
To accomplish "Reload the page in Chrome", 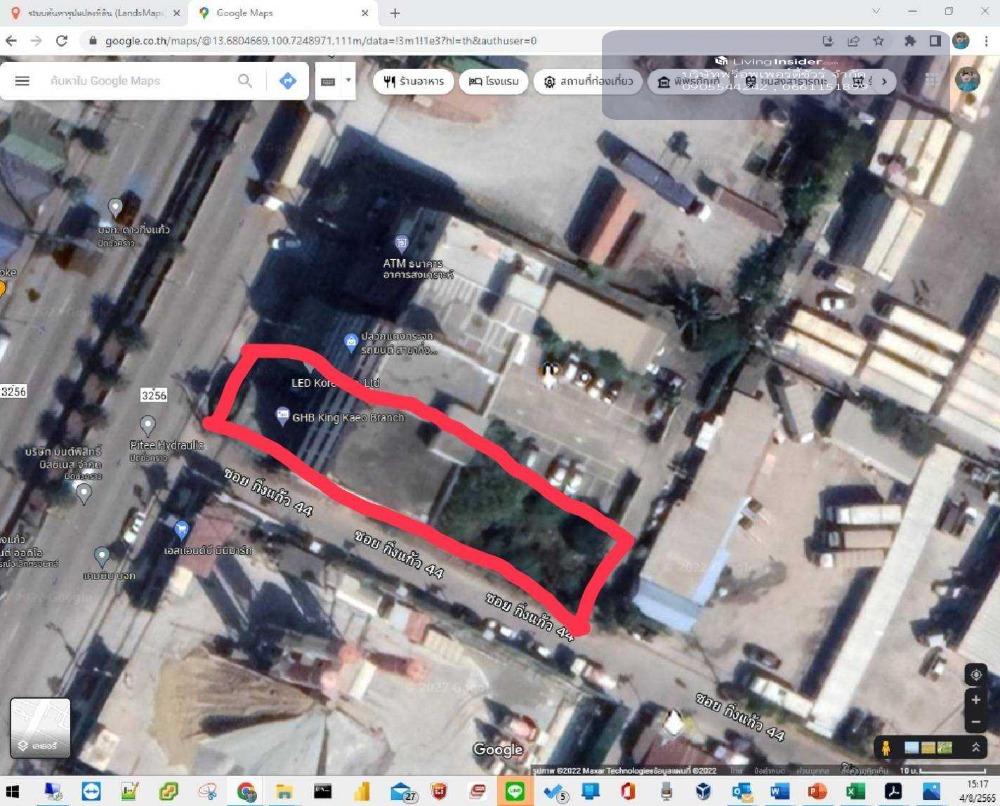I will [x=62, y=41].
